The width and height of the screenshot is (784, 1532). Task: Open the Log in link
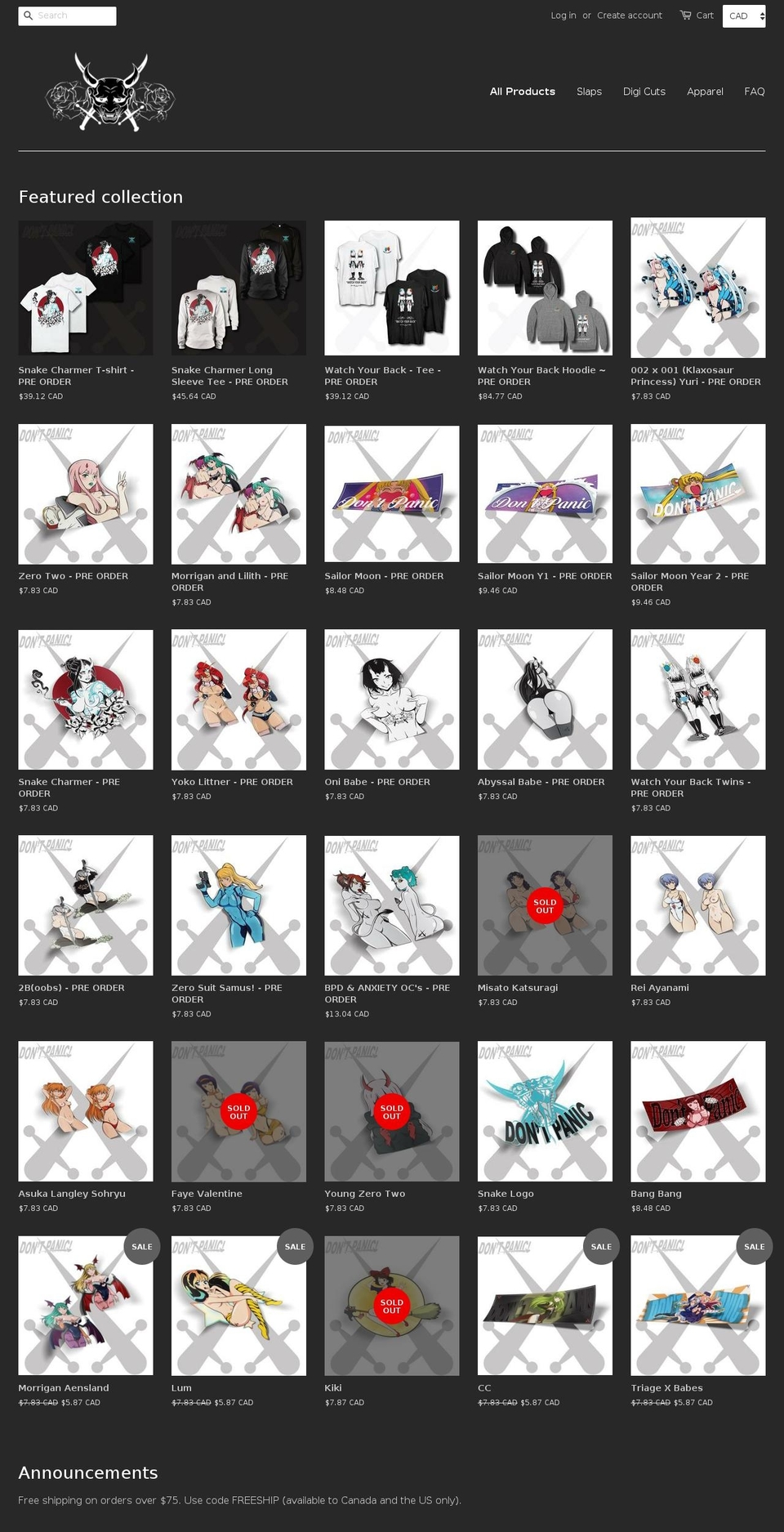(x=563, y=16)
